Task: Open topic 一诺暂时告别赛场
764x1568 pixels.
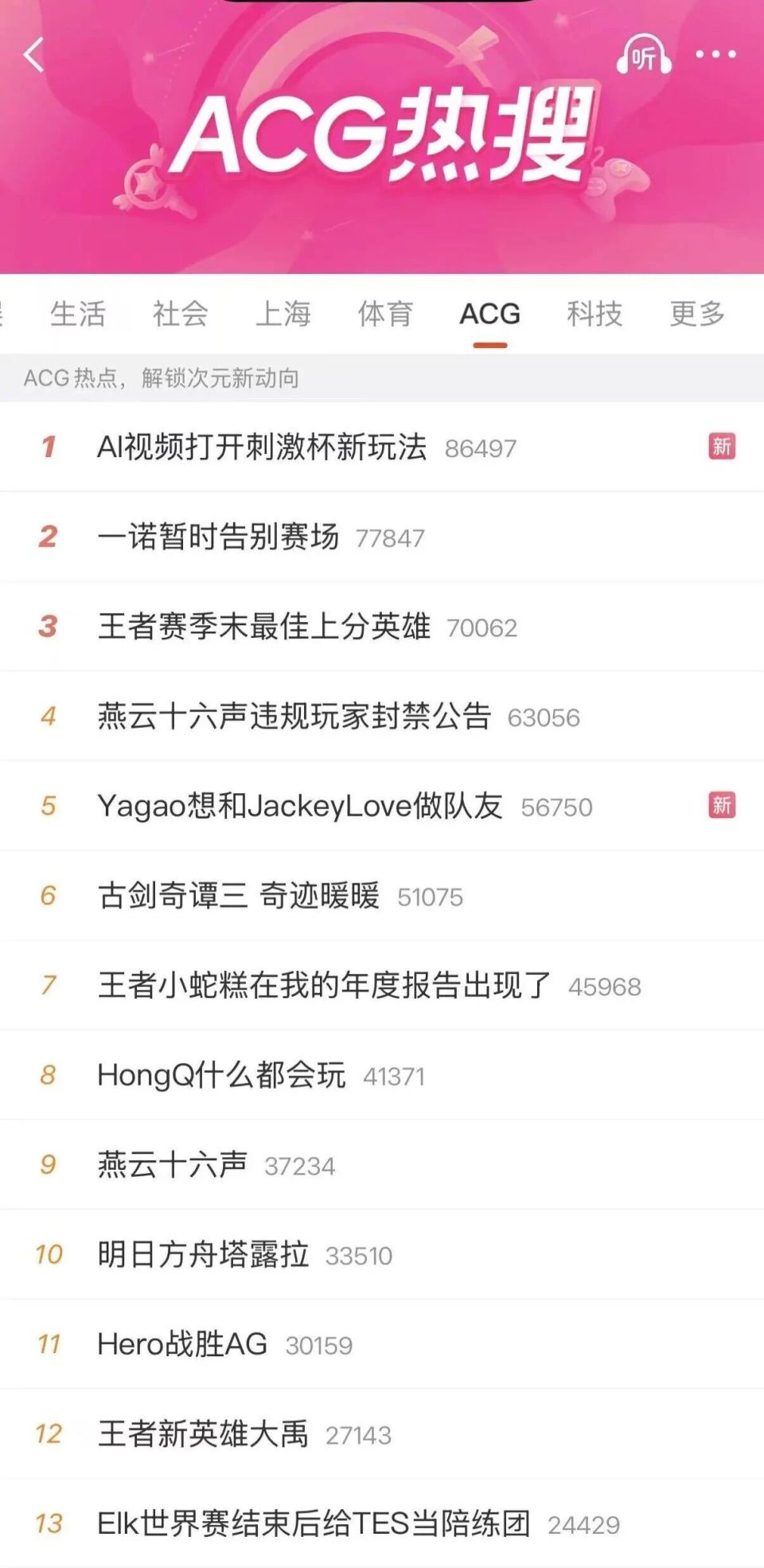Action: [x=218, y=538]
